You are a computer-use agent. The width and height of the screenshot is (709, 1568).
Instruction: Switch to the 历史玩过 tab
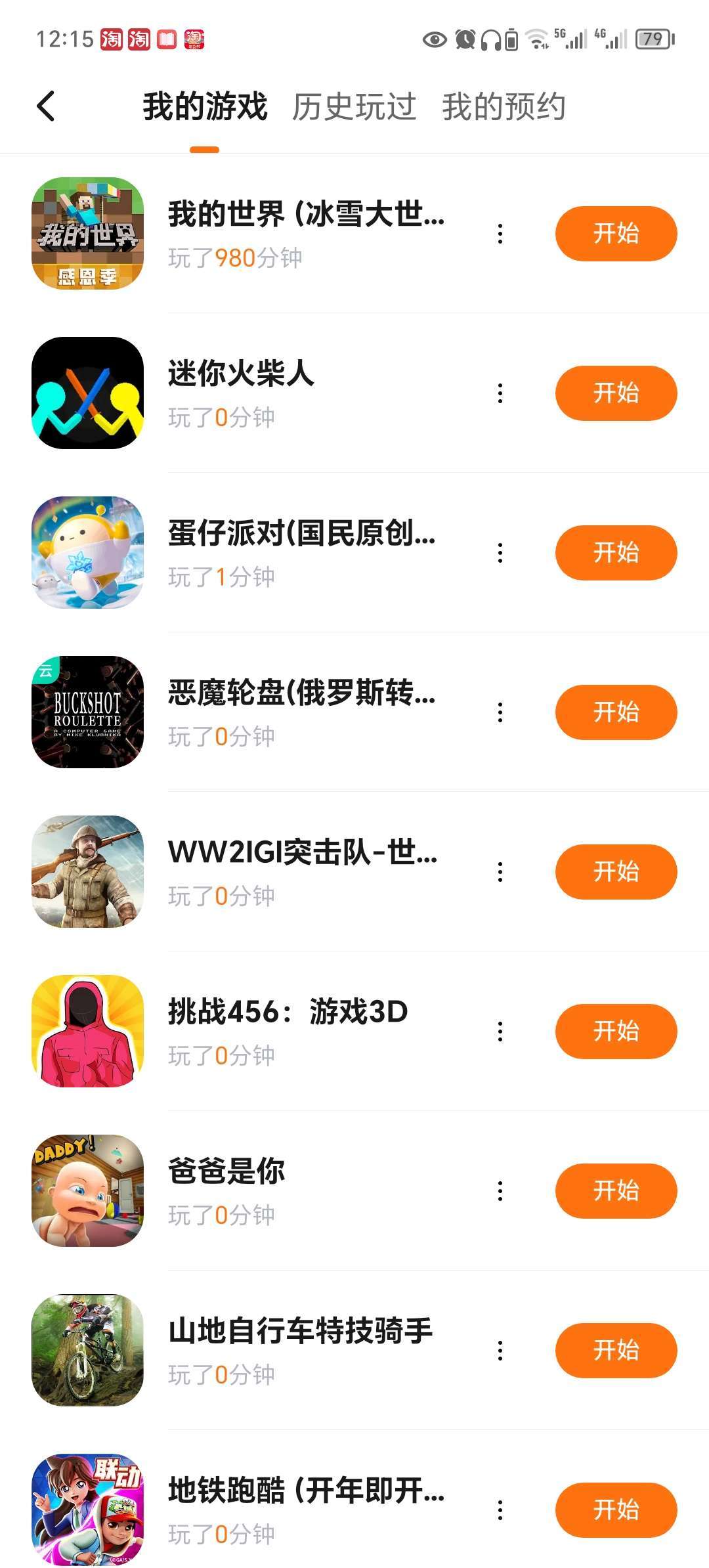coord(354,107)
